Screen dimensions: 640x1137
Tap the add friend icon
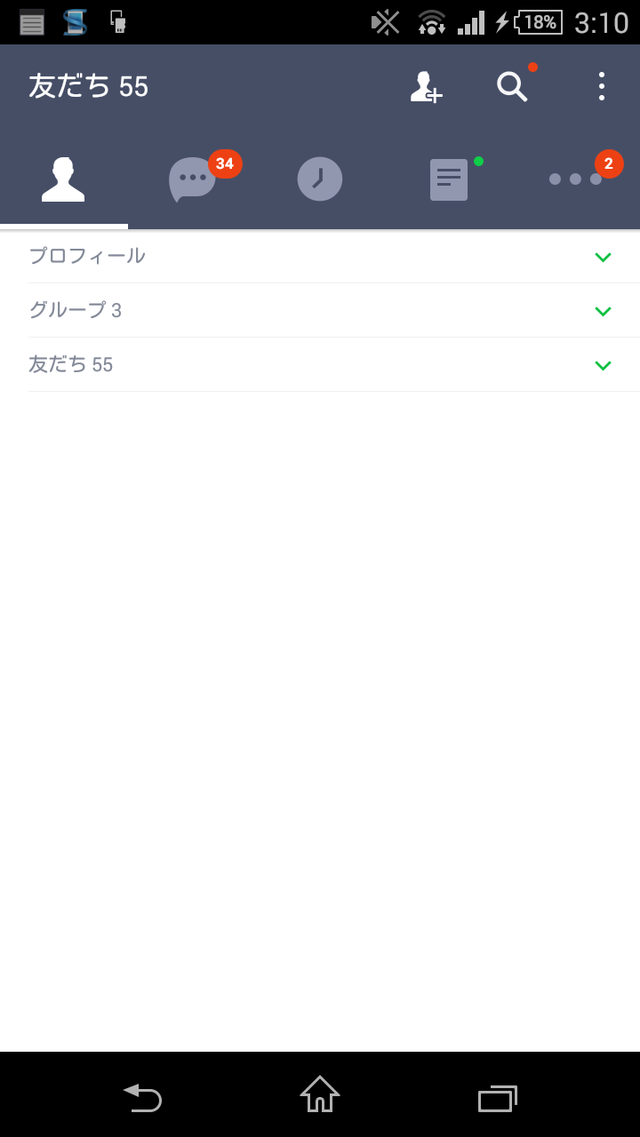[x=426, y=87]
